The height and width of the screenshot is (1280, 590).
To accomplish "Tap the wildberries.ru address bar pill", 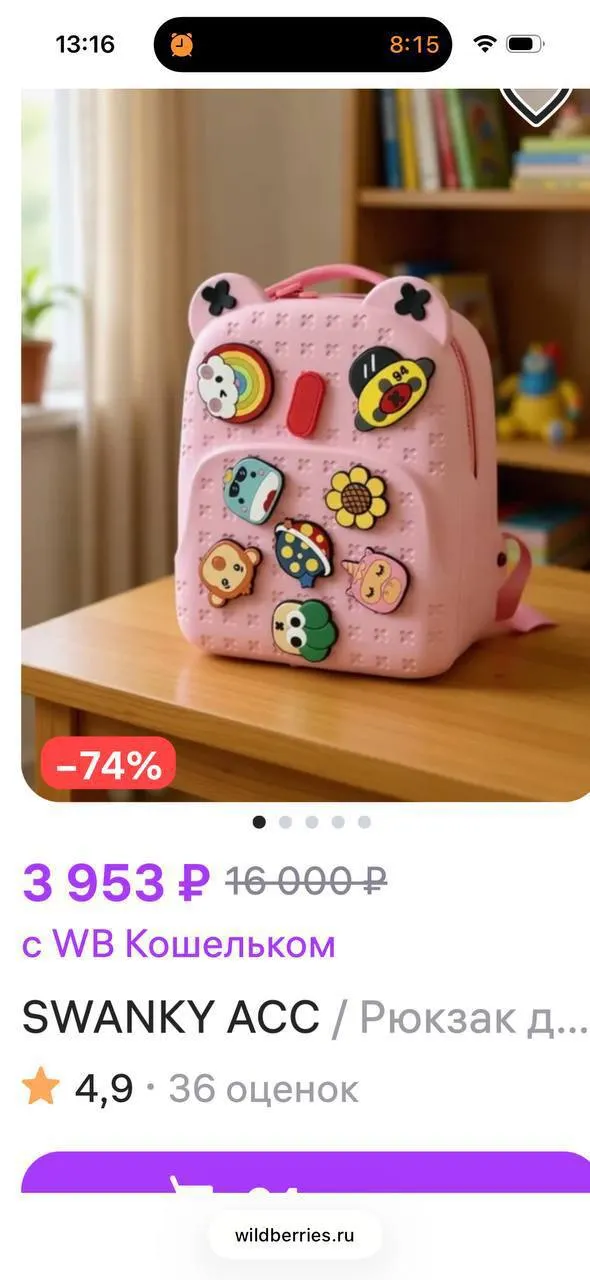I will [295, 1235].
